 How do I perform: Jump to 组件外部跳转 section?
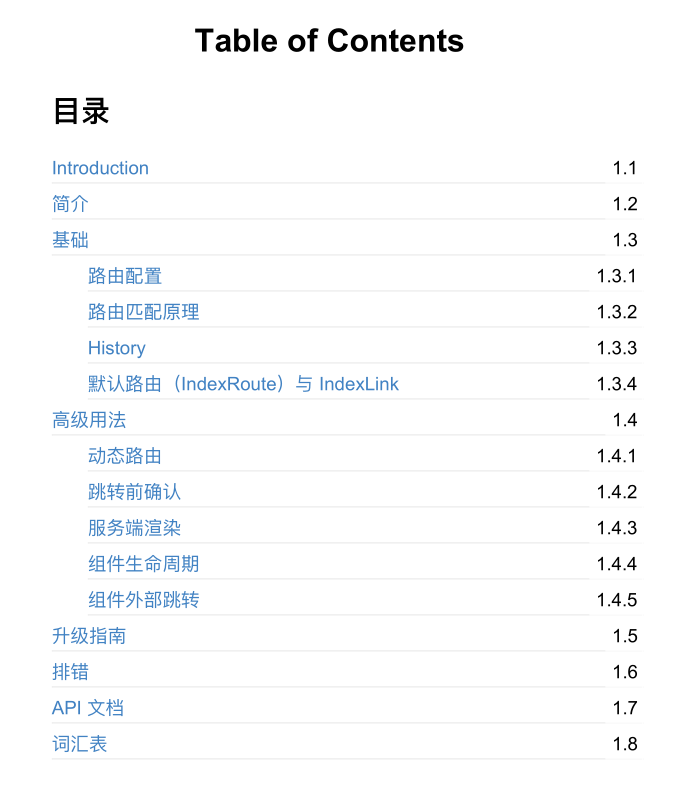tap(143, 600)
